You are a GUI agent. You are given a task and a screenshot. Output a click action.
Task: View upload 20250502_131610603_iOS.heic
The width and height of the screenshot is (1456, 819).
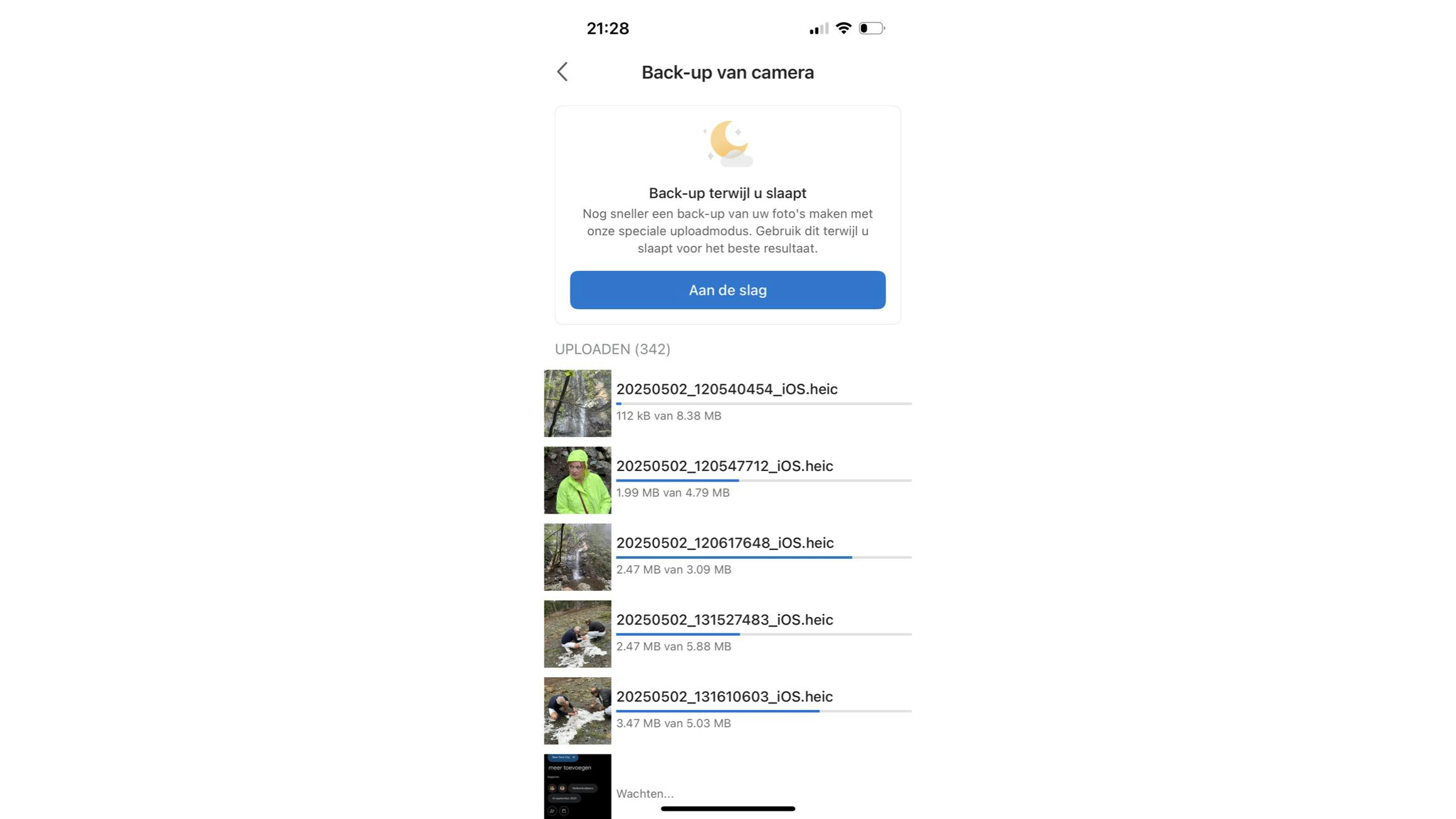727,711
